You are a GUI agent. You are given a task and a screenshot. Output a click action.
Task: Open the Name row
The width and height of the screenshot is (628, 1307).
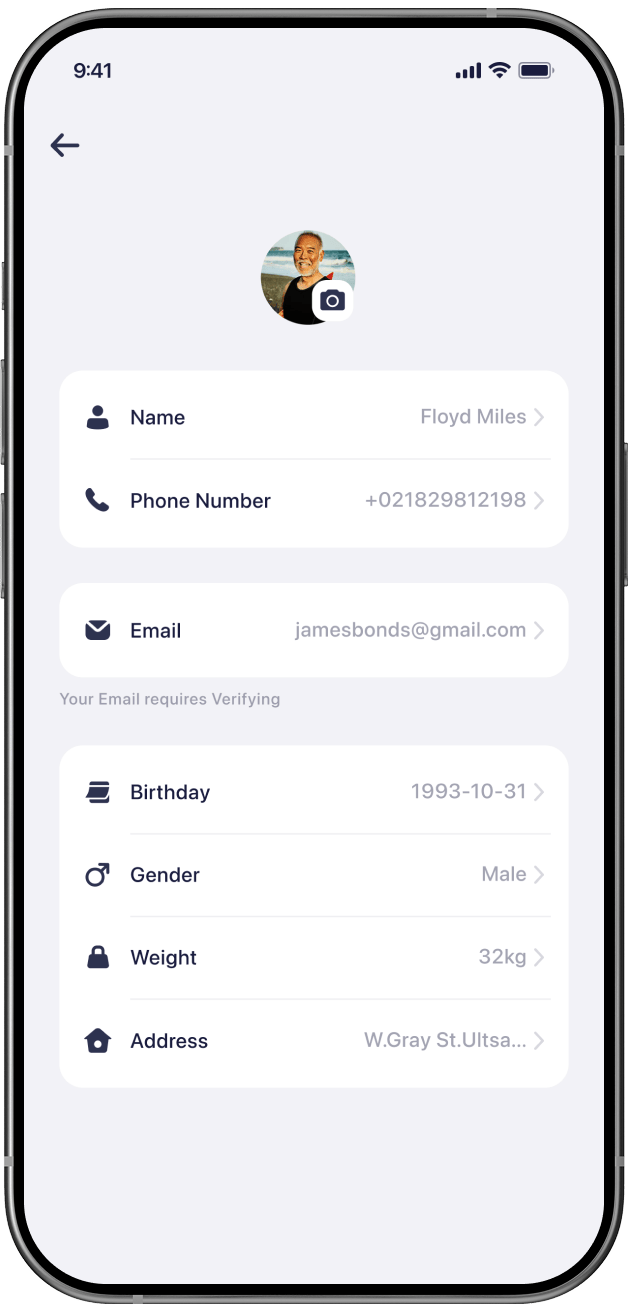click(x=314, y=417)
